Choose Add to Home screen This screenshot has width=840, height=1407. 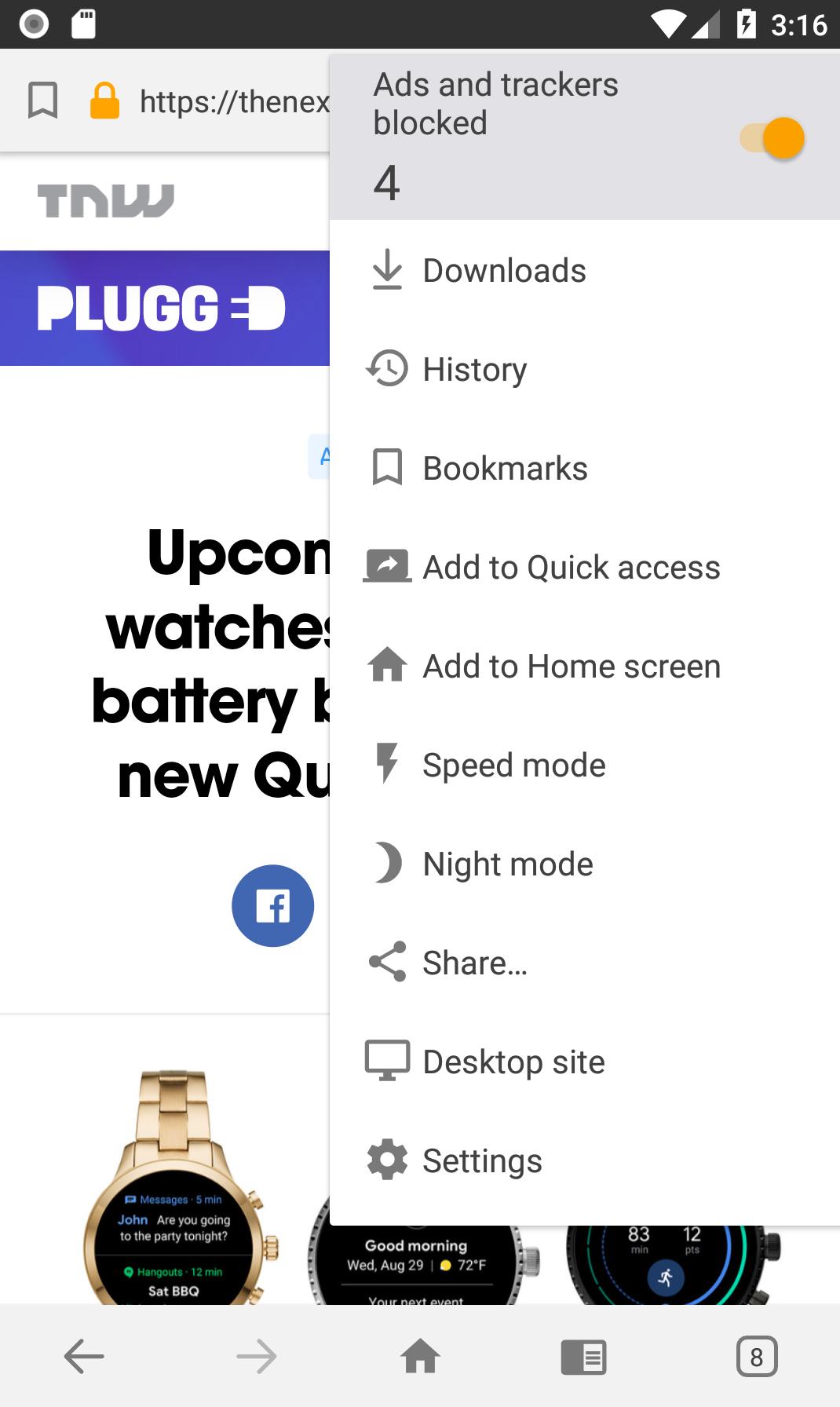point(571,667)
